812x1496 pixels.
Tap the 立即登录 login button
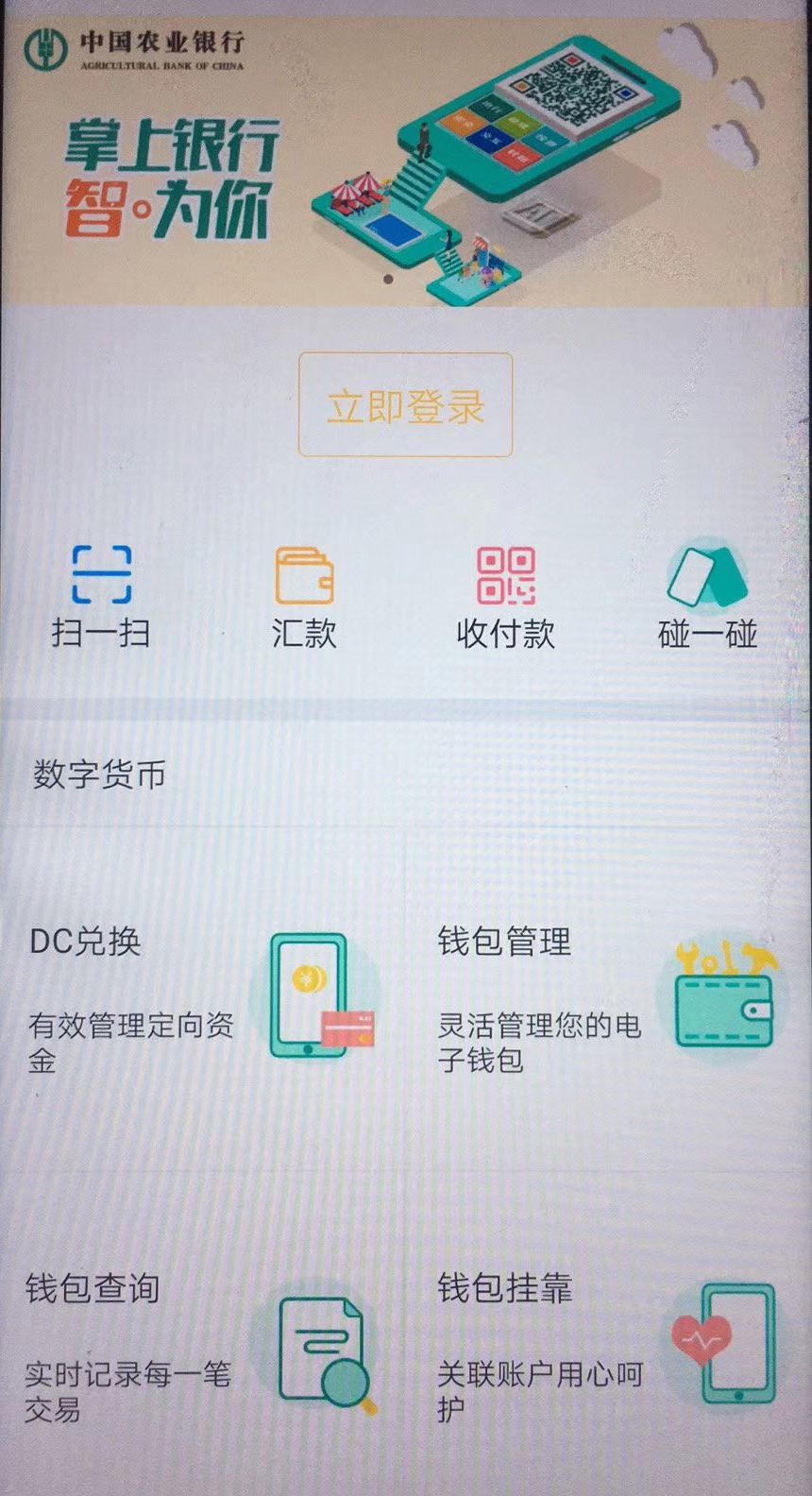405,405
